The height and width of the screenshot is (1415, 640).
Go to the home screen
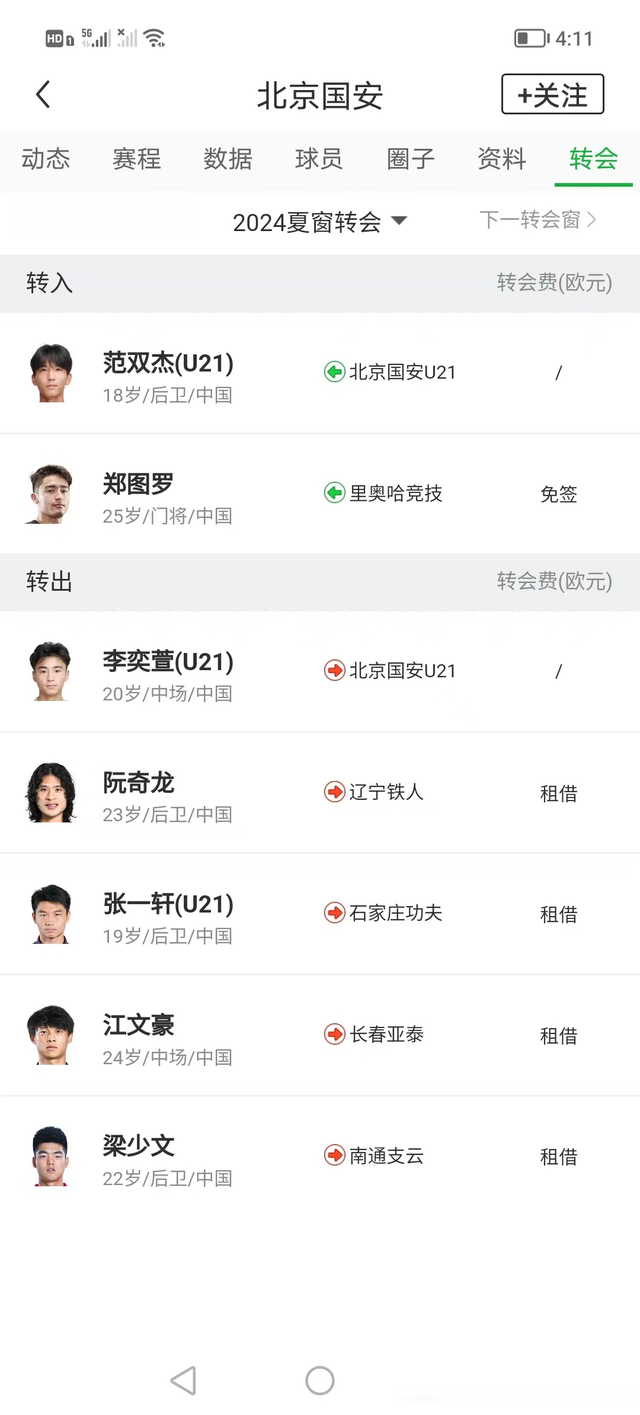[x=320, y=1381]
